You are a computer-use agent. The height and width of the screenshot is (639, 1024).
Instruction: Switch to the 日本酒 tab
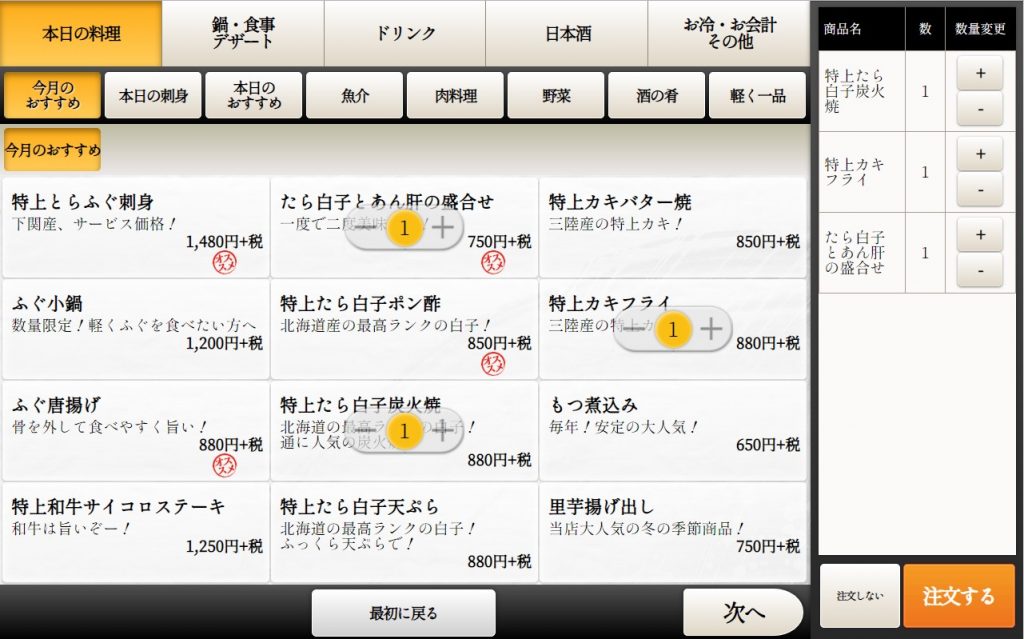click(x=567, y=33)
